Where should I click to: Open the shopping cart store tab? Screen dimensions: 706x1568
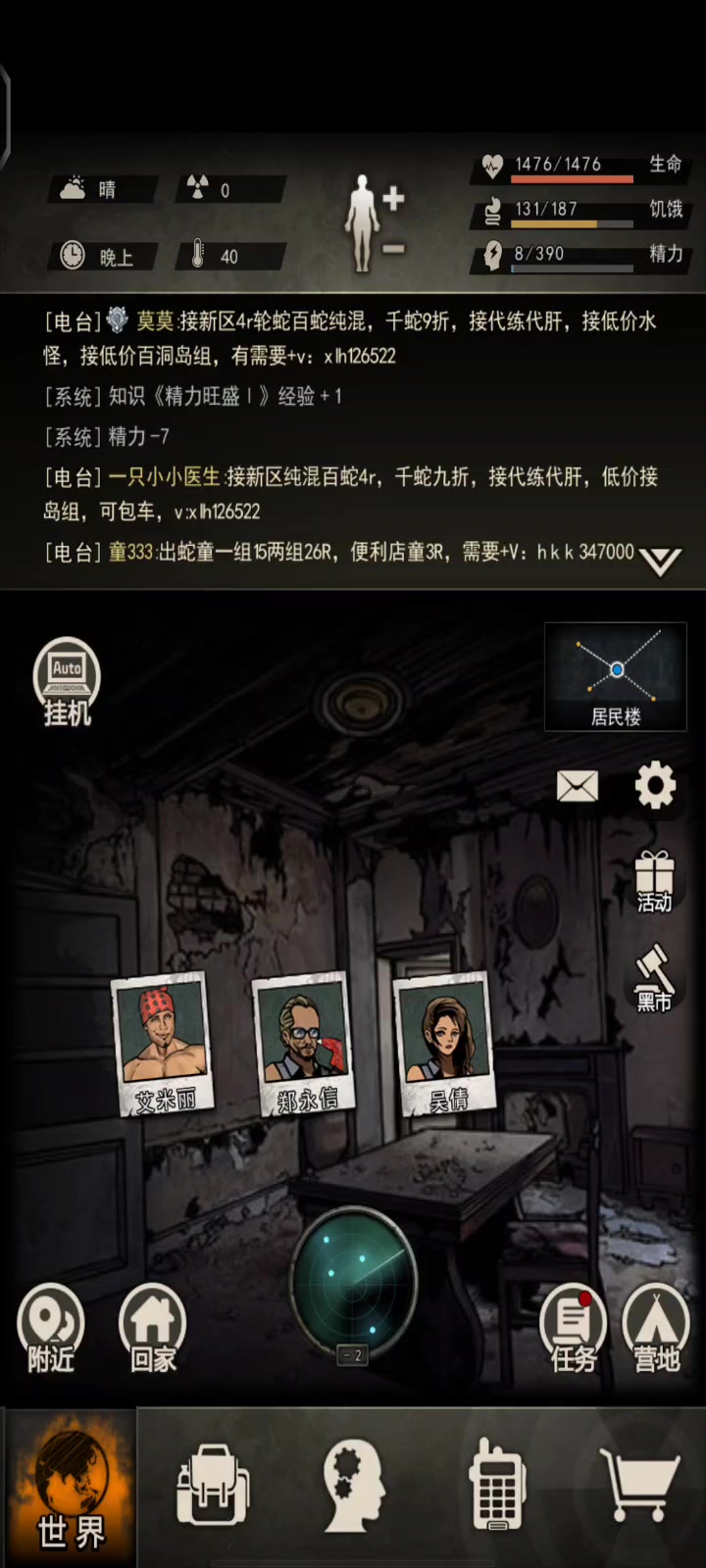tap(639, 1486)
